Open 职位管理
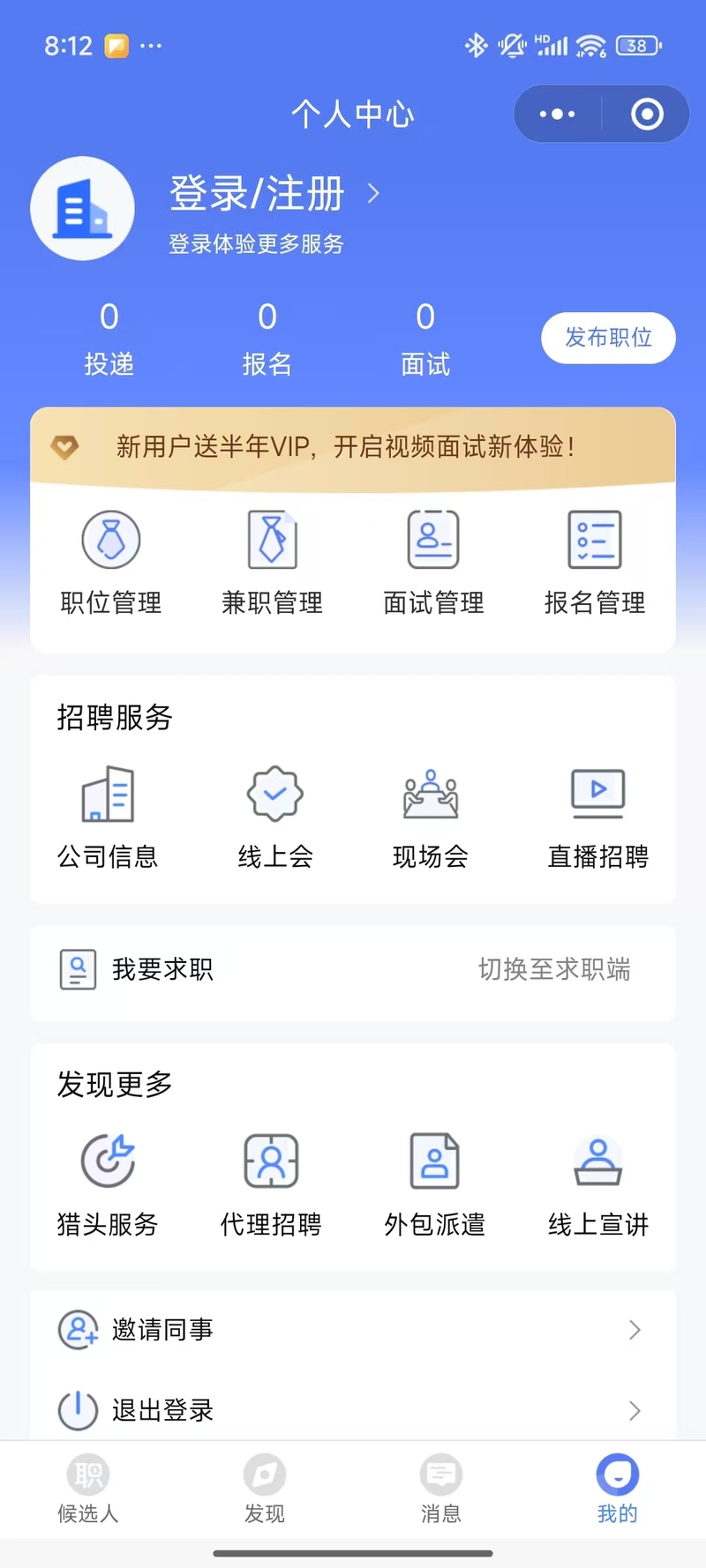 pyautogui.click(x=111, y=563)
